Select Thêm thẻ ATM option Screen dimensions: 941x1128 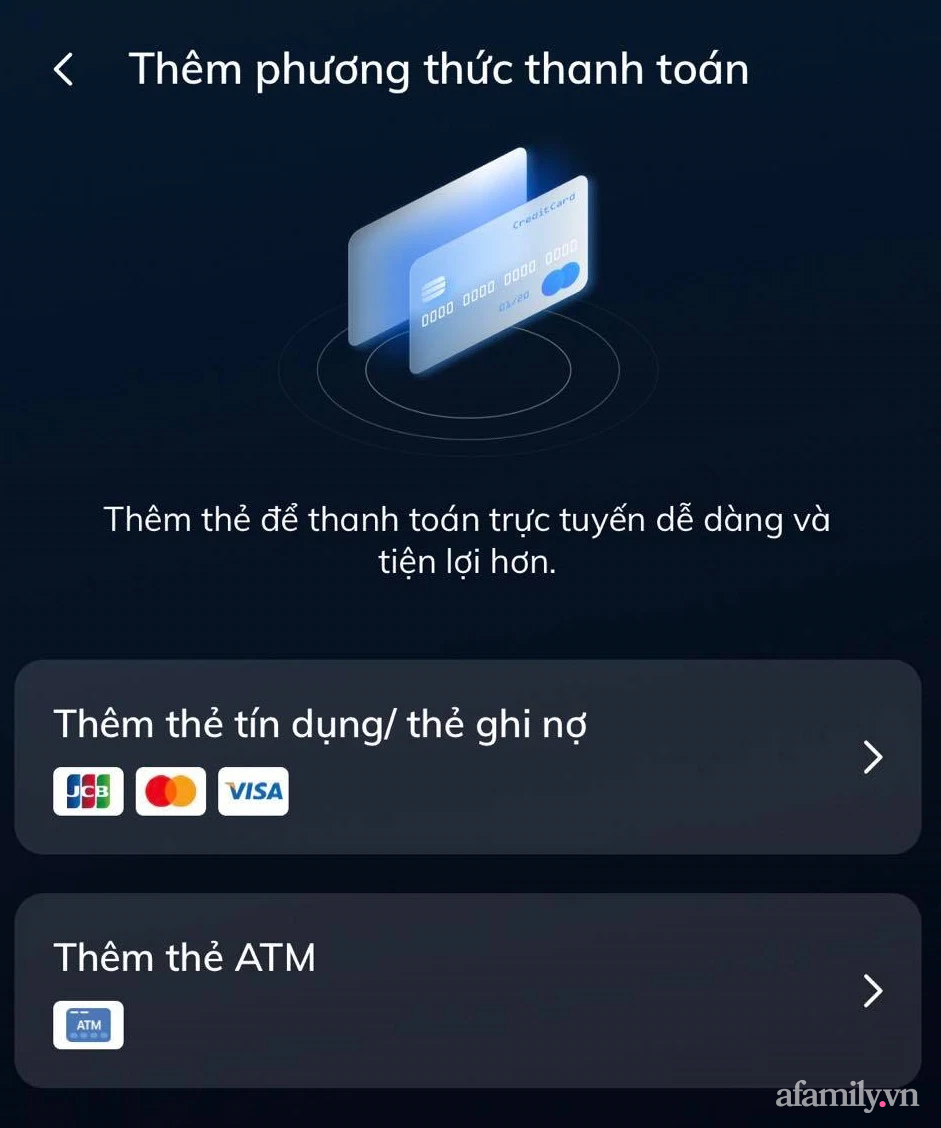pos(467,990)
